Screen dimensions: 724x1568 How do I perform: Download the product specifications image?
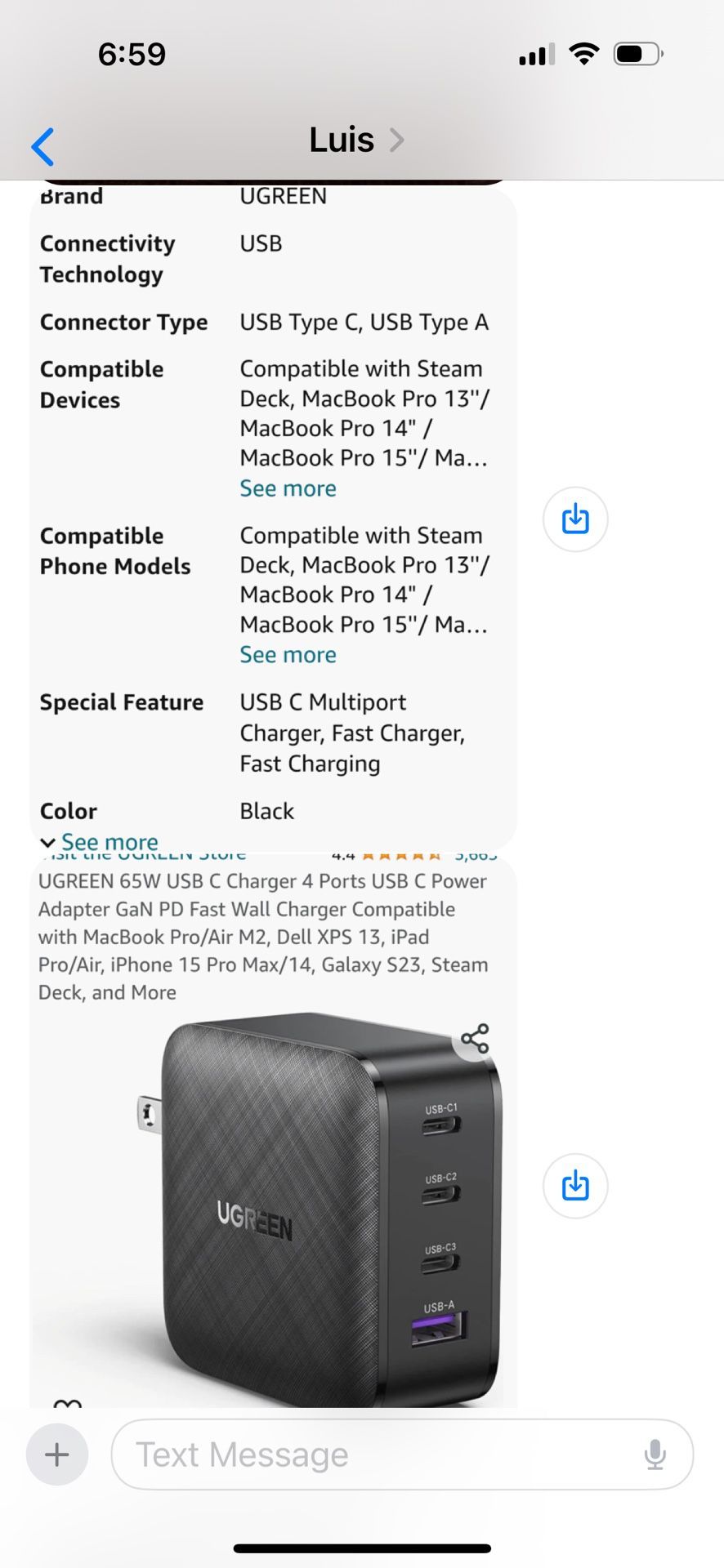574,519
